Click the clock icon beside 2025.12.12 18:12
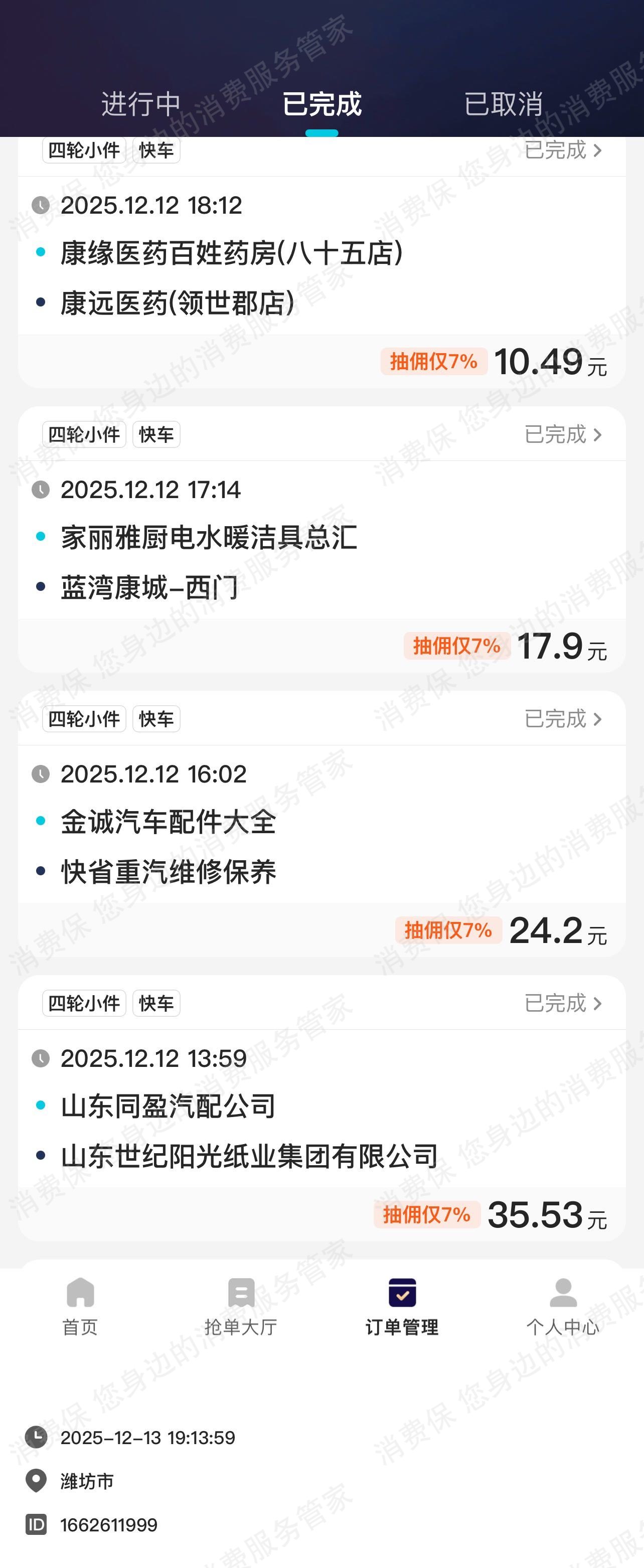644x1568 pixels. click(x=41, y=205)
